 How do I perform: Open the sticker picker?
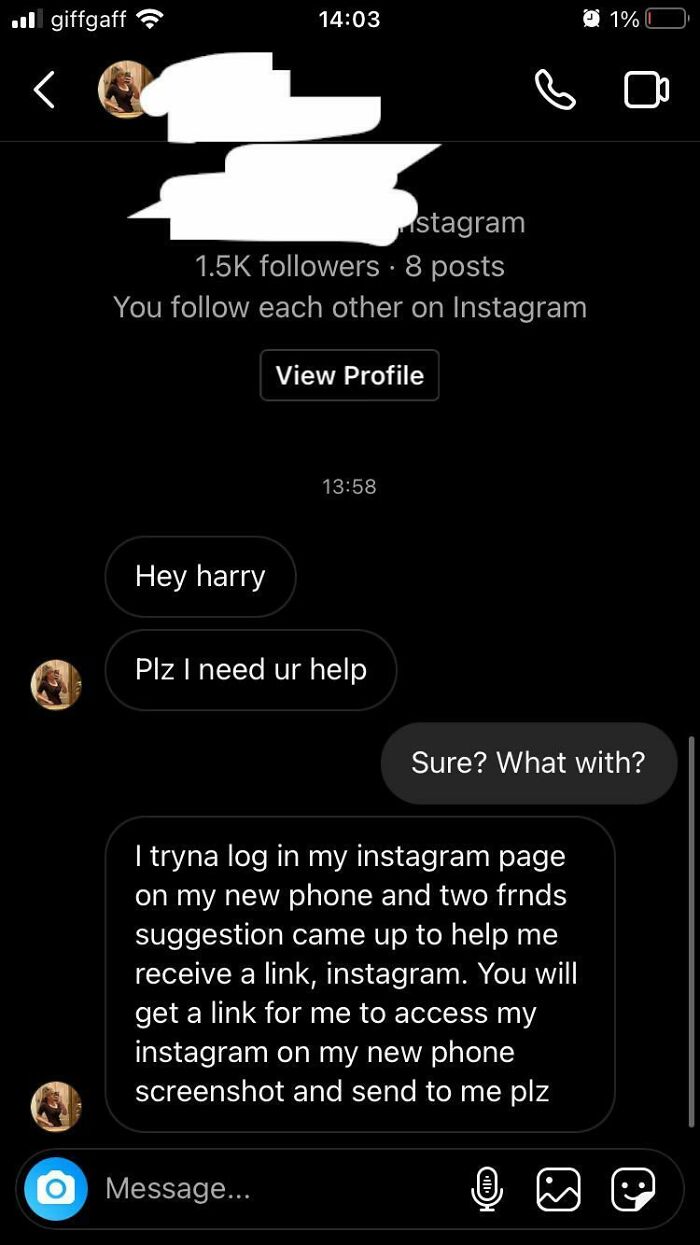point(633,1188)
